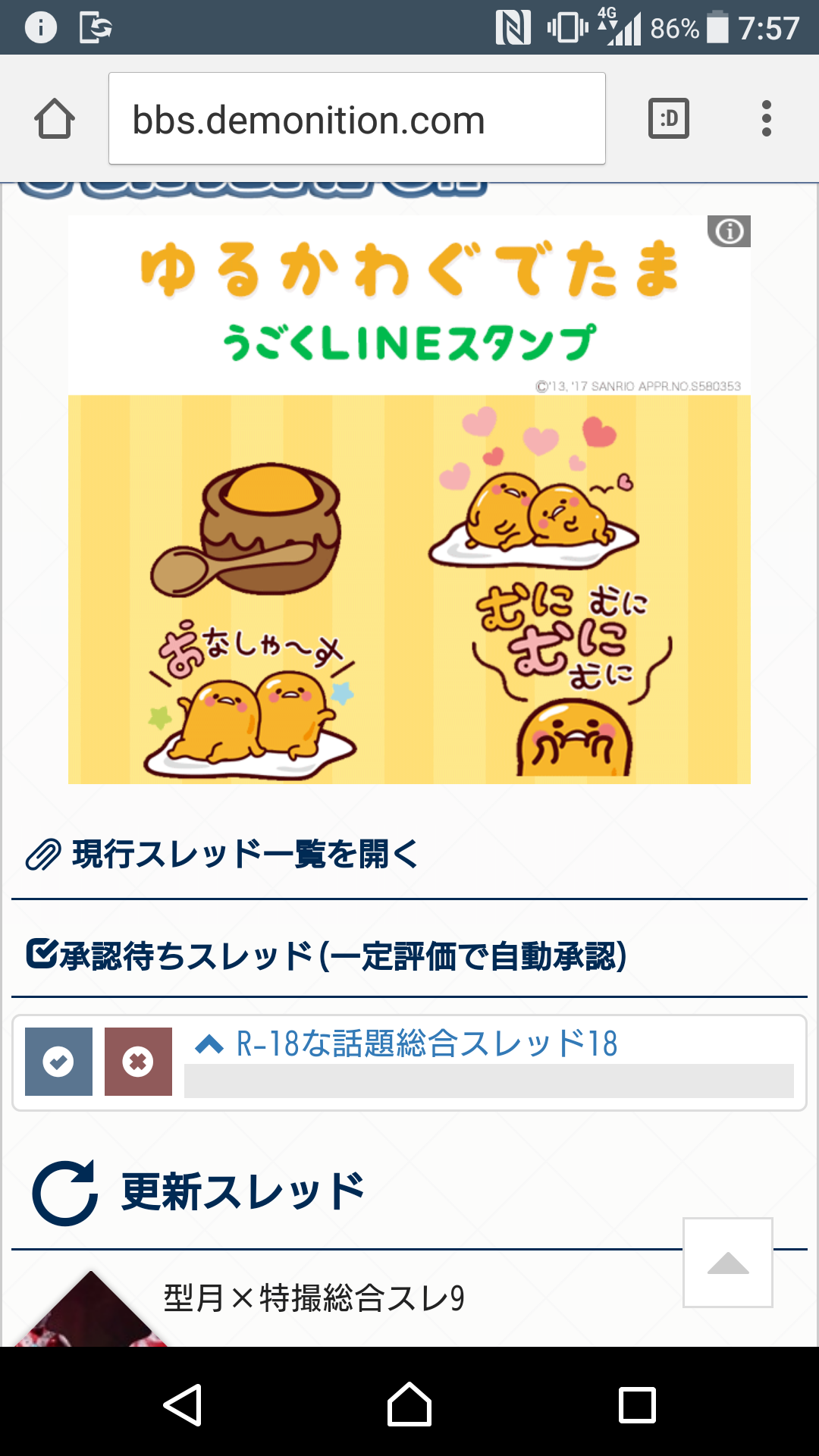Jump back to top of page
This screenshot has width=819, height=1456.
coord(727,1263)
